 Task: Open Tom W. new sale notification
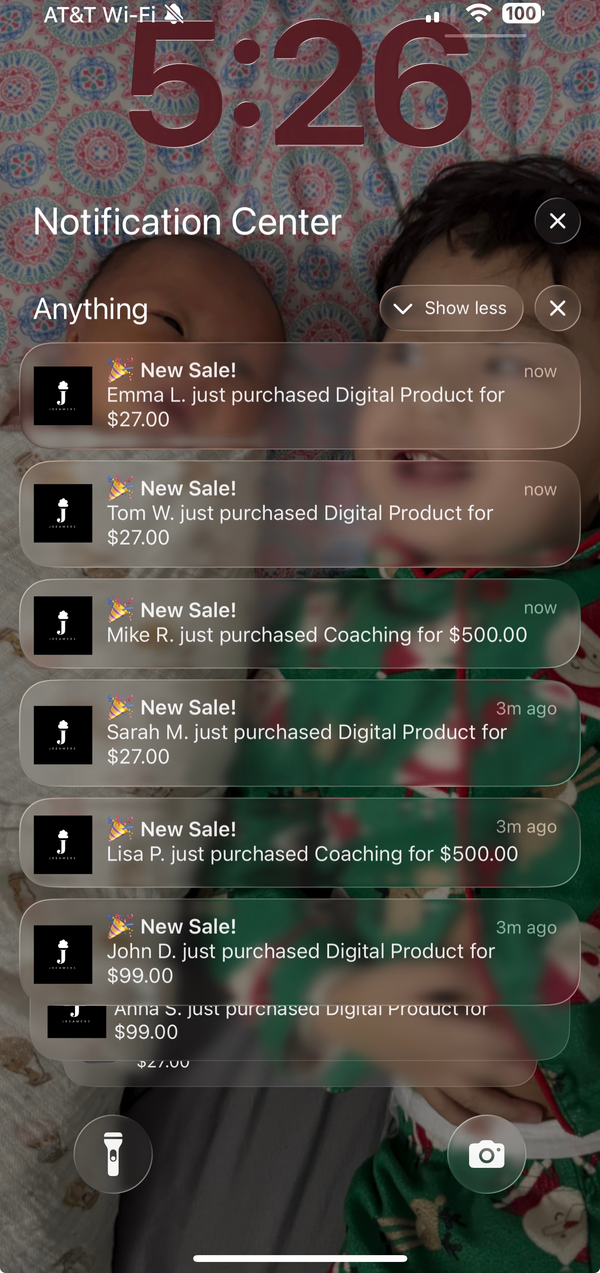pyautogui.click(x=300, y=513)
